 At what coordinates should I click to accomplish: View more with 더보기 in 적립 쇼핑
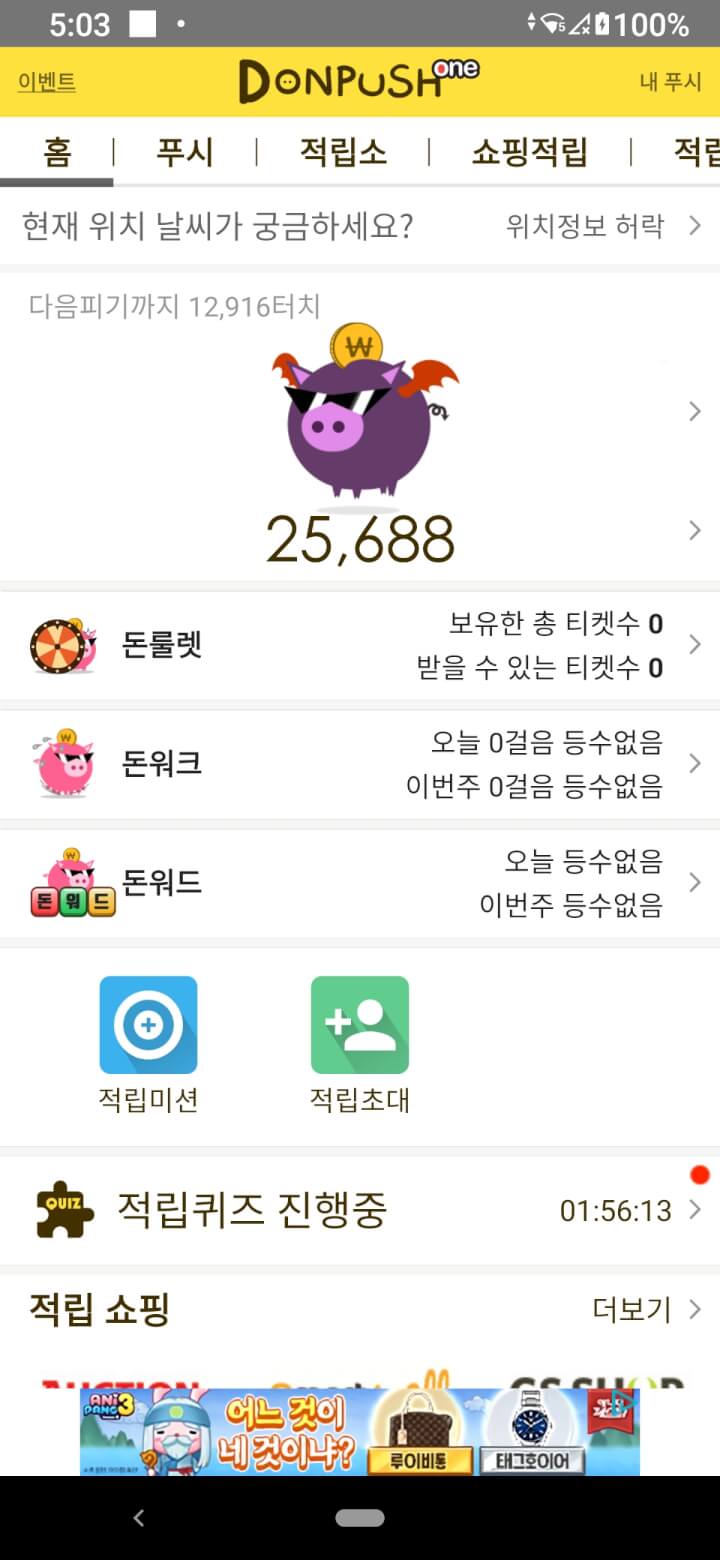(645, 1309)
